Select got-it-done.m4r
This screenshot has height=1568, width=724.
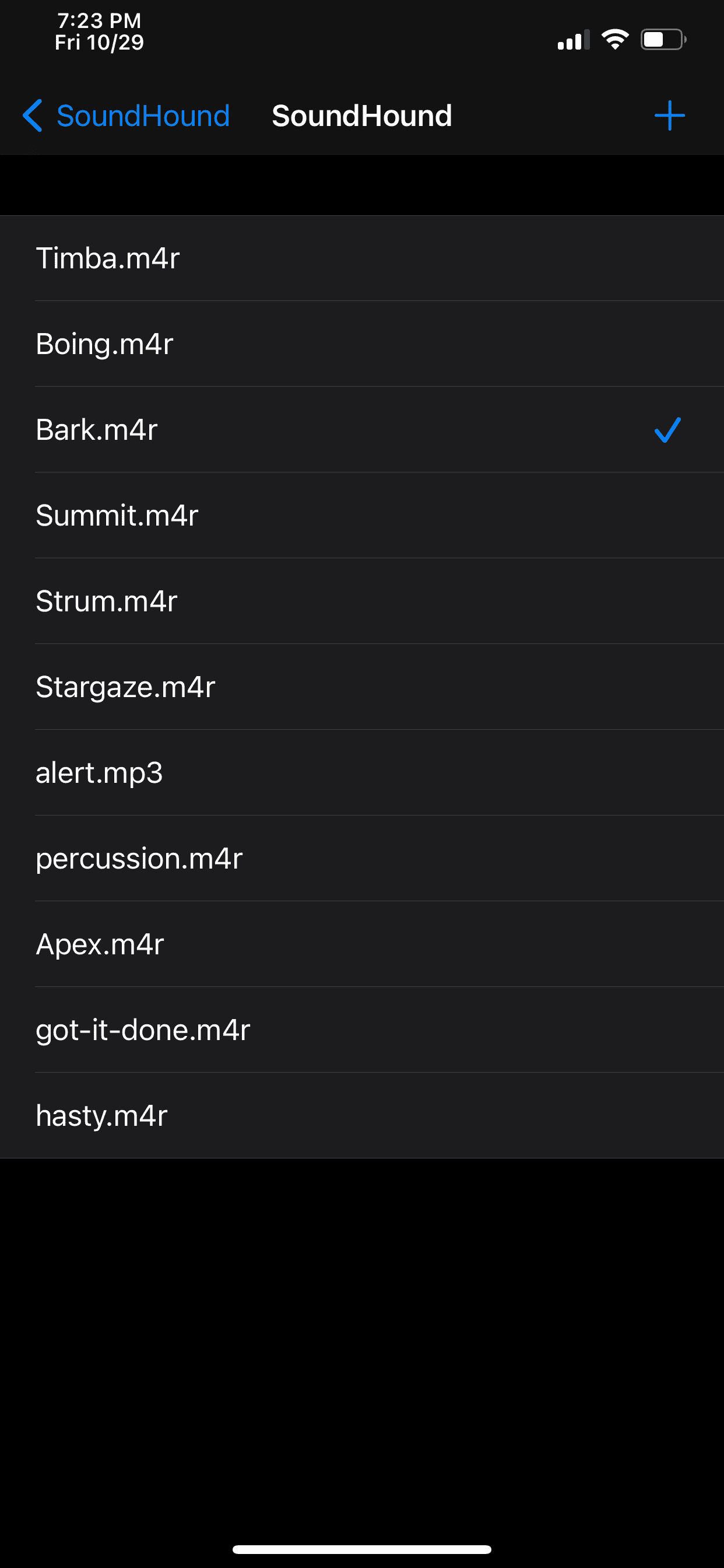pyautogui.click(x=362, y=1031)
